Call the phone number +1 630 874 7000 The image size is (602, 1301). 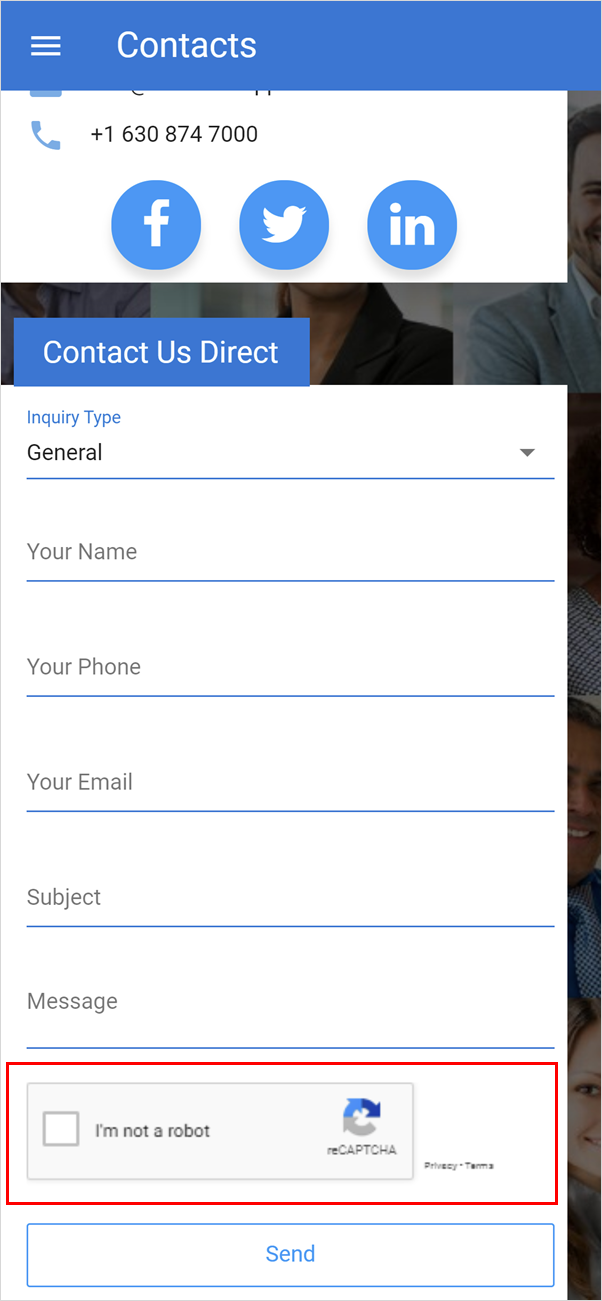pos(173,134)
